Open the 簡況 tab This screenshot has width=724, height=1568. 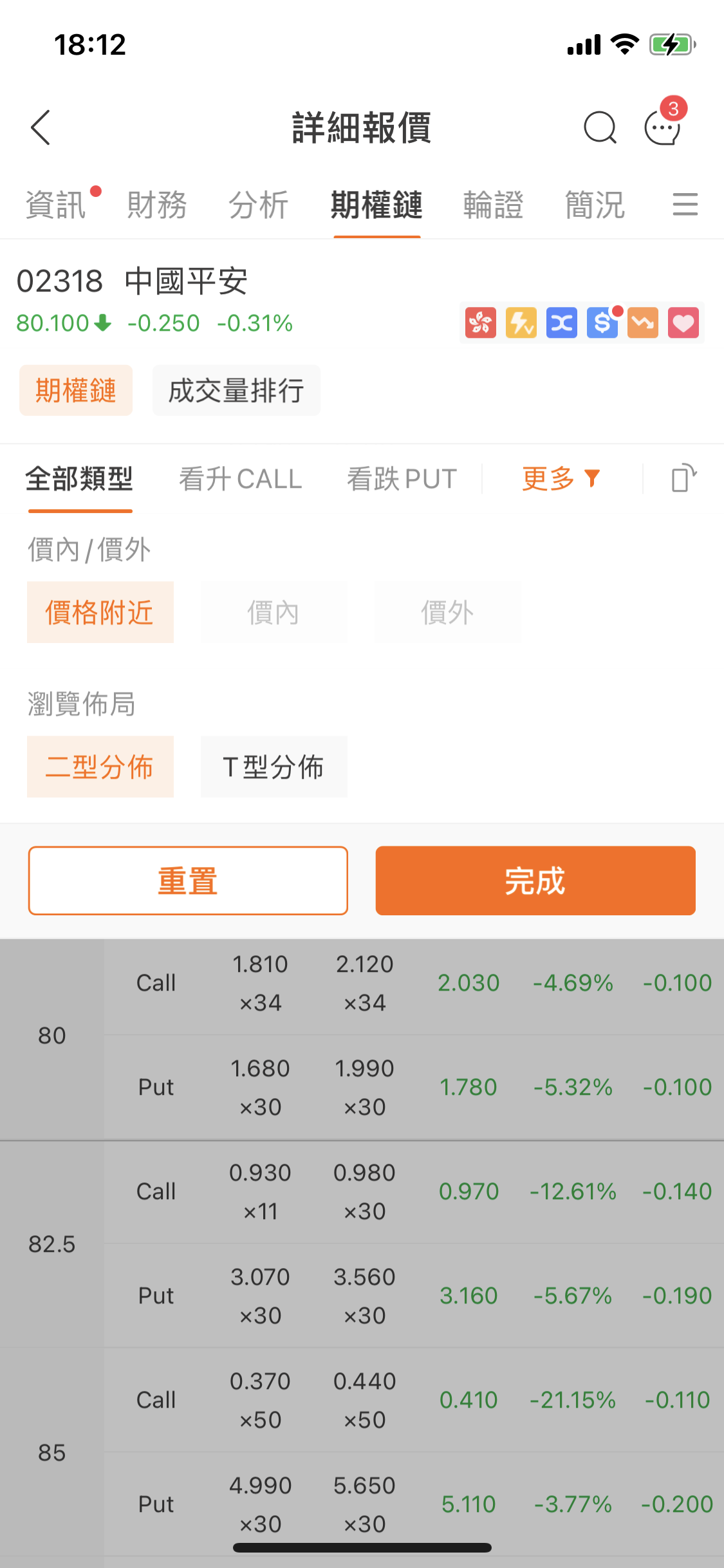[x=595, y=206]
